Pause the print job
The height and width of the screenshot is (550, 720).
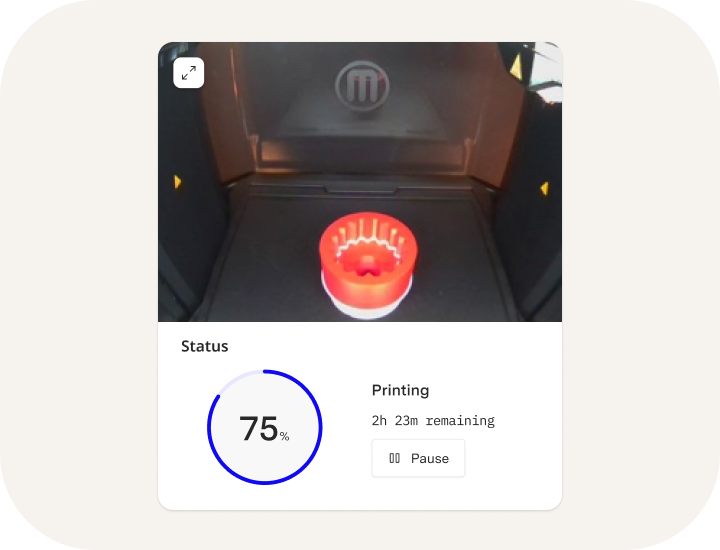coord(418,458)
